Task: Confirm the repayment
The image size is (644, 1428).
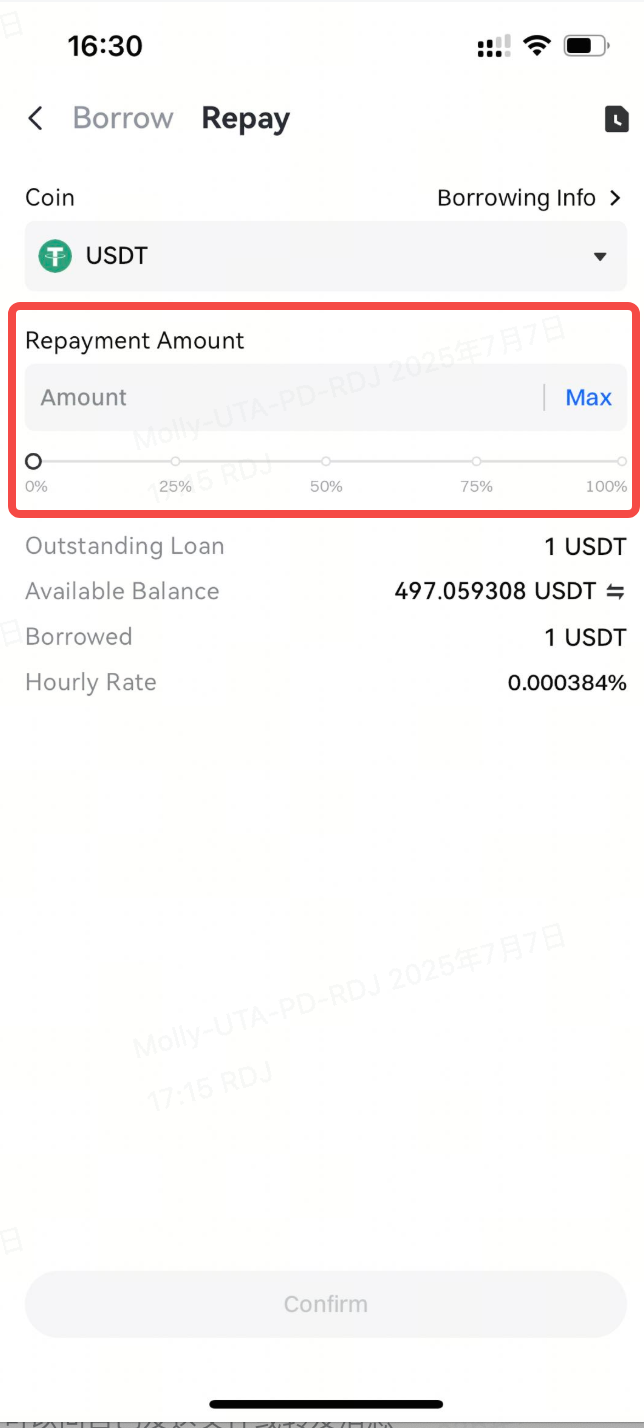Action: pos(326,1304)
